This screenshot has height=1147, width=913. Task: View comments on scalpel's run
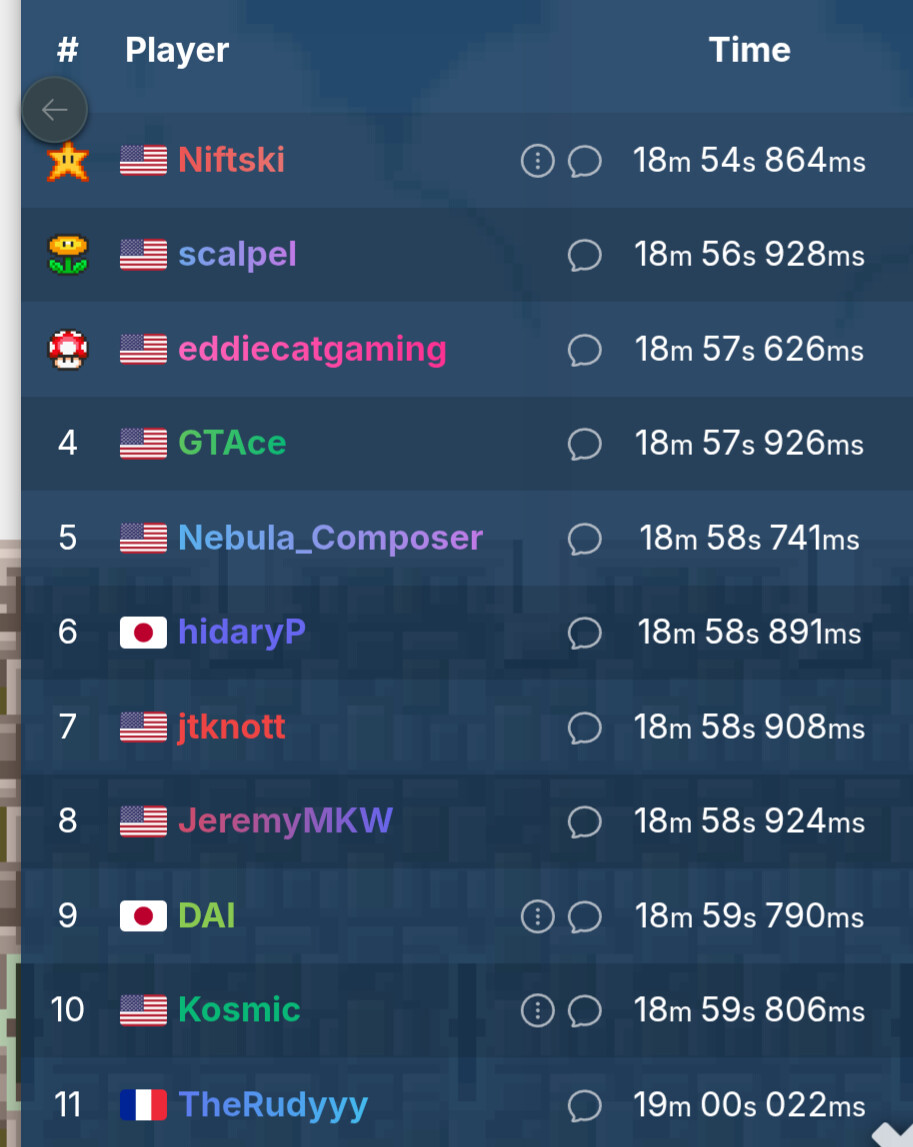[584, 256]
